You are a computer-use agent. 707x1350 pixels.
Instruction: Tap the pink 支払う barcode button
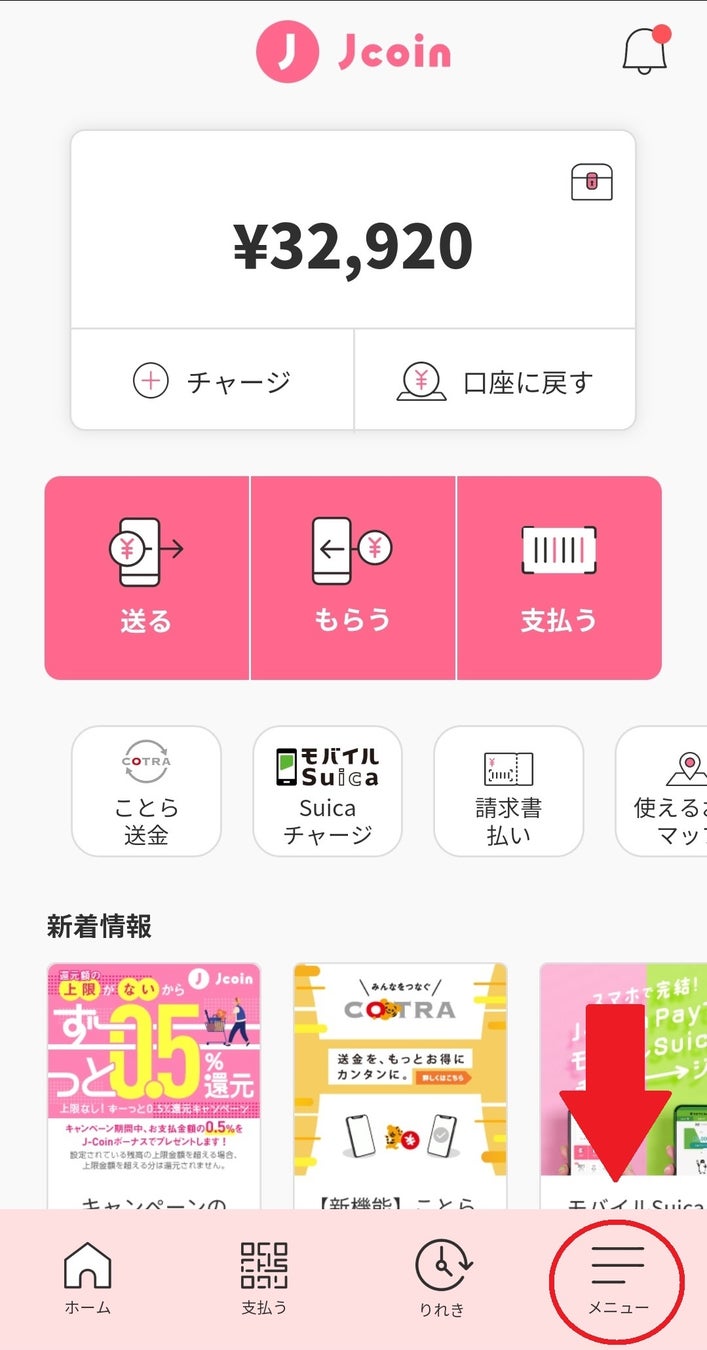[x=559, y=578]
